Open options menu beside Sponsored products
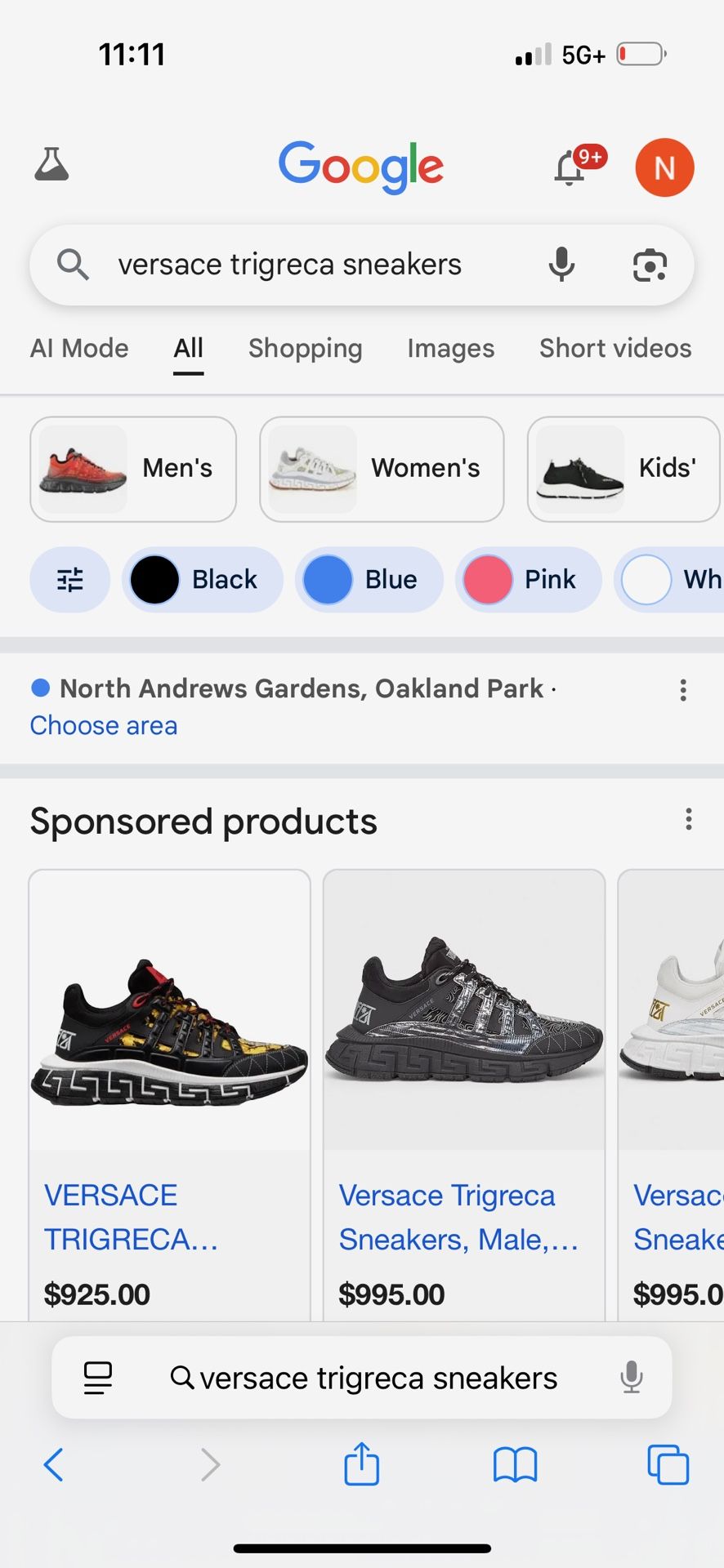724x1568 pixels. (689, 819)
